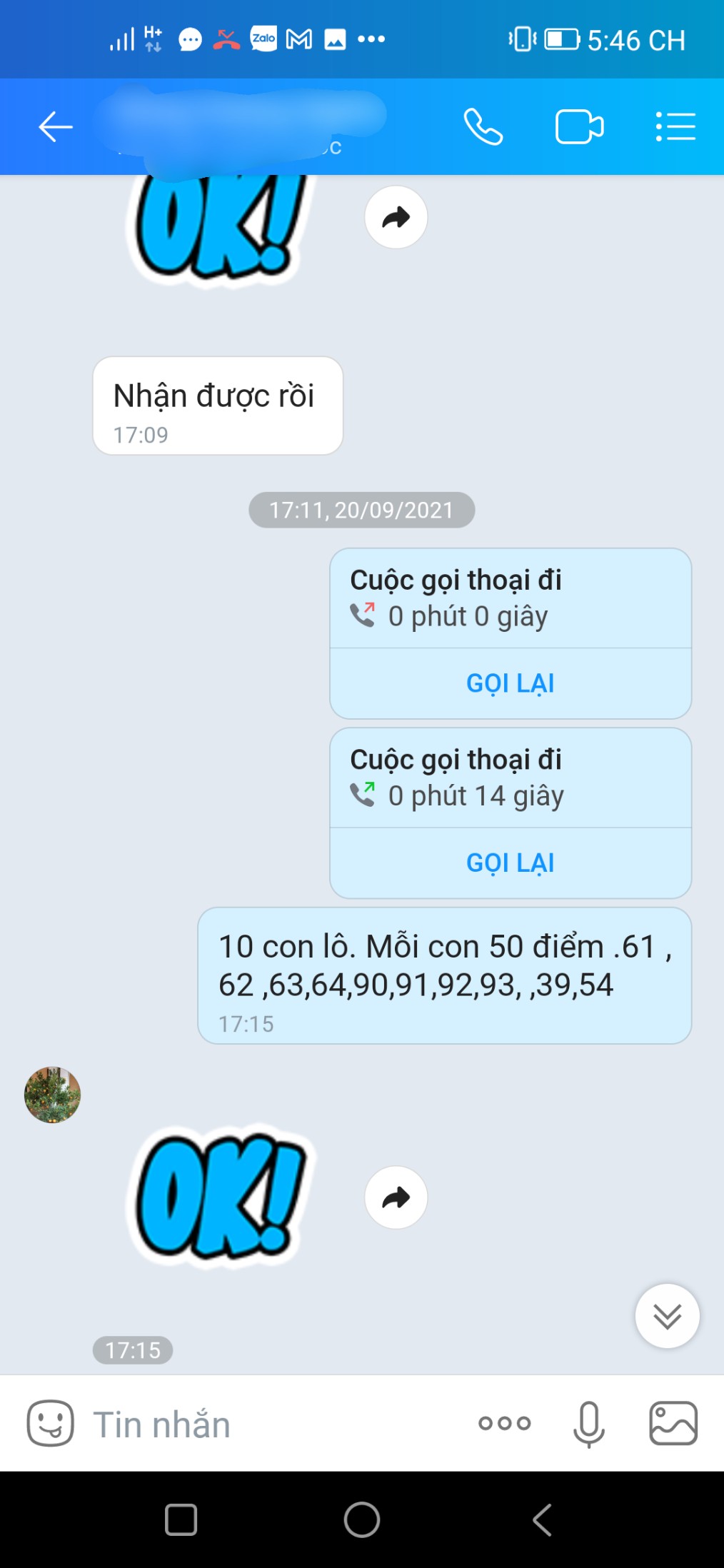
Task: Record a voice message
Action: 589,1424
